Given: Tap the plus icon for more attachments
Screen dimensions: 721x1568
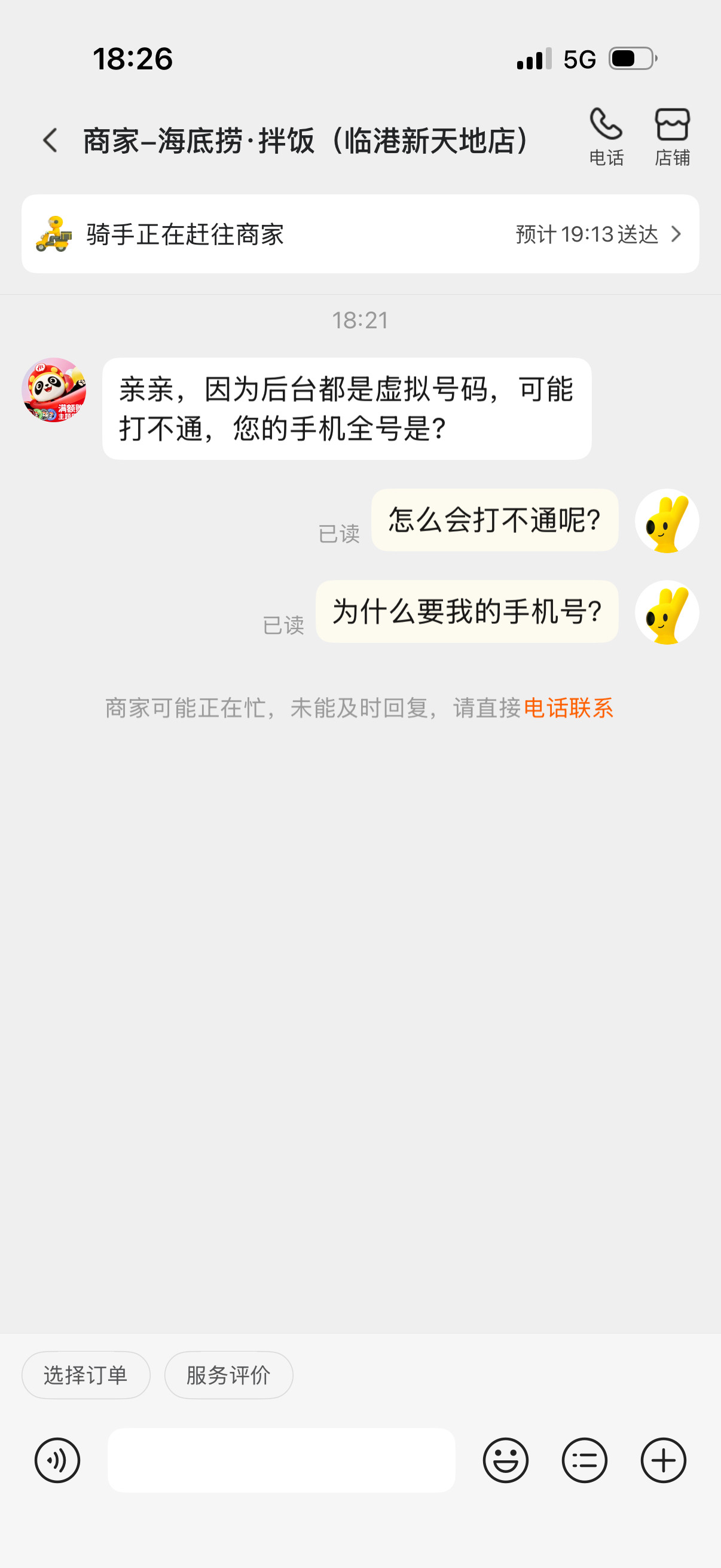Looking at the screenshot, I should pos(663,1460).
